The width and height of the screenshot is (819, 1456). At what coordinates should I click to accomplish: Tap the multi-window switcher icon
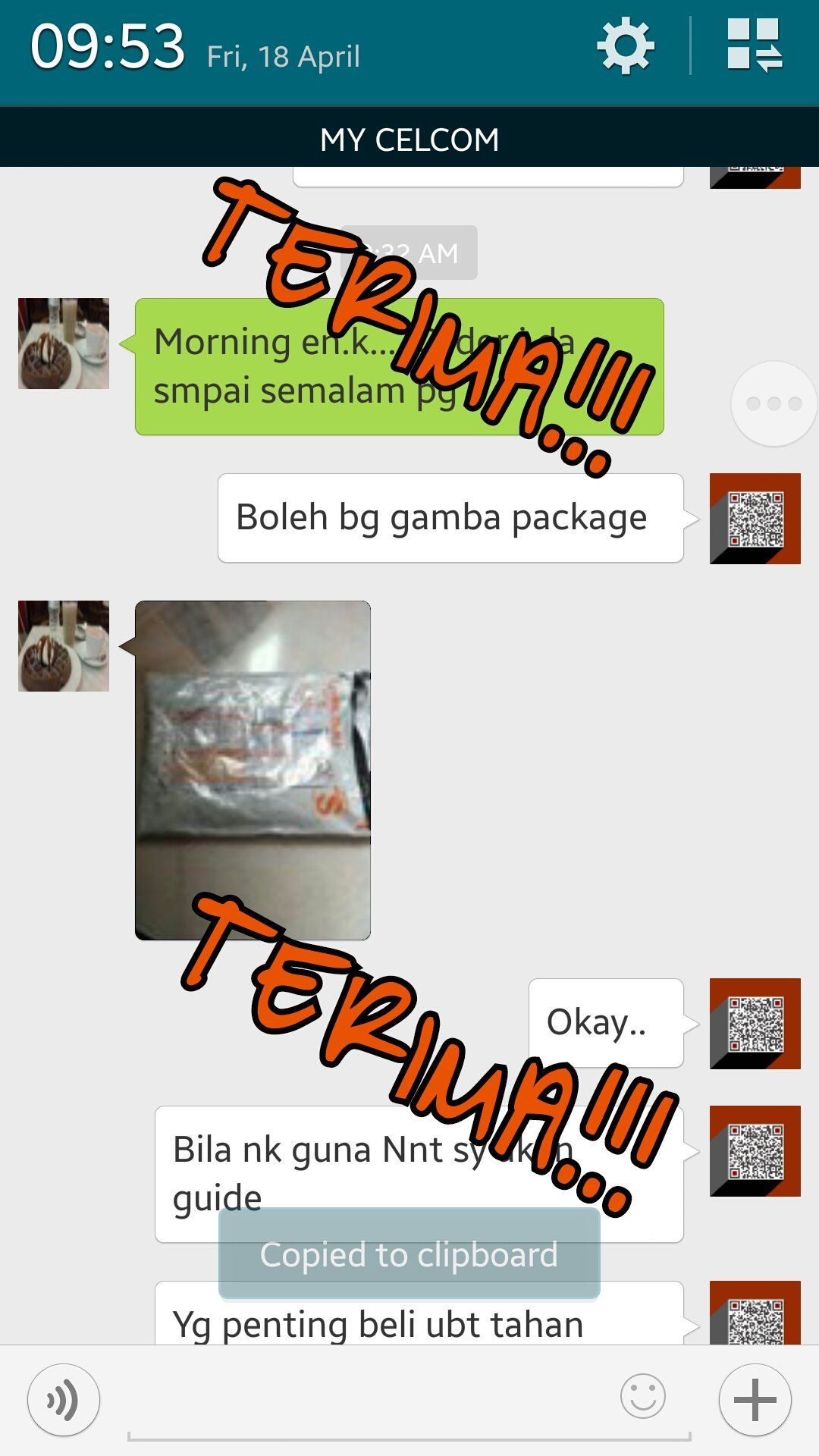coord(753,45)
